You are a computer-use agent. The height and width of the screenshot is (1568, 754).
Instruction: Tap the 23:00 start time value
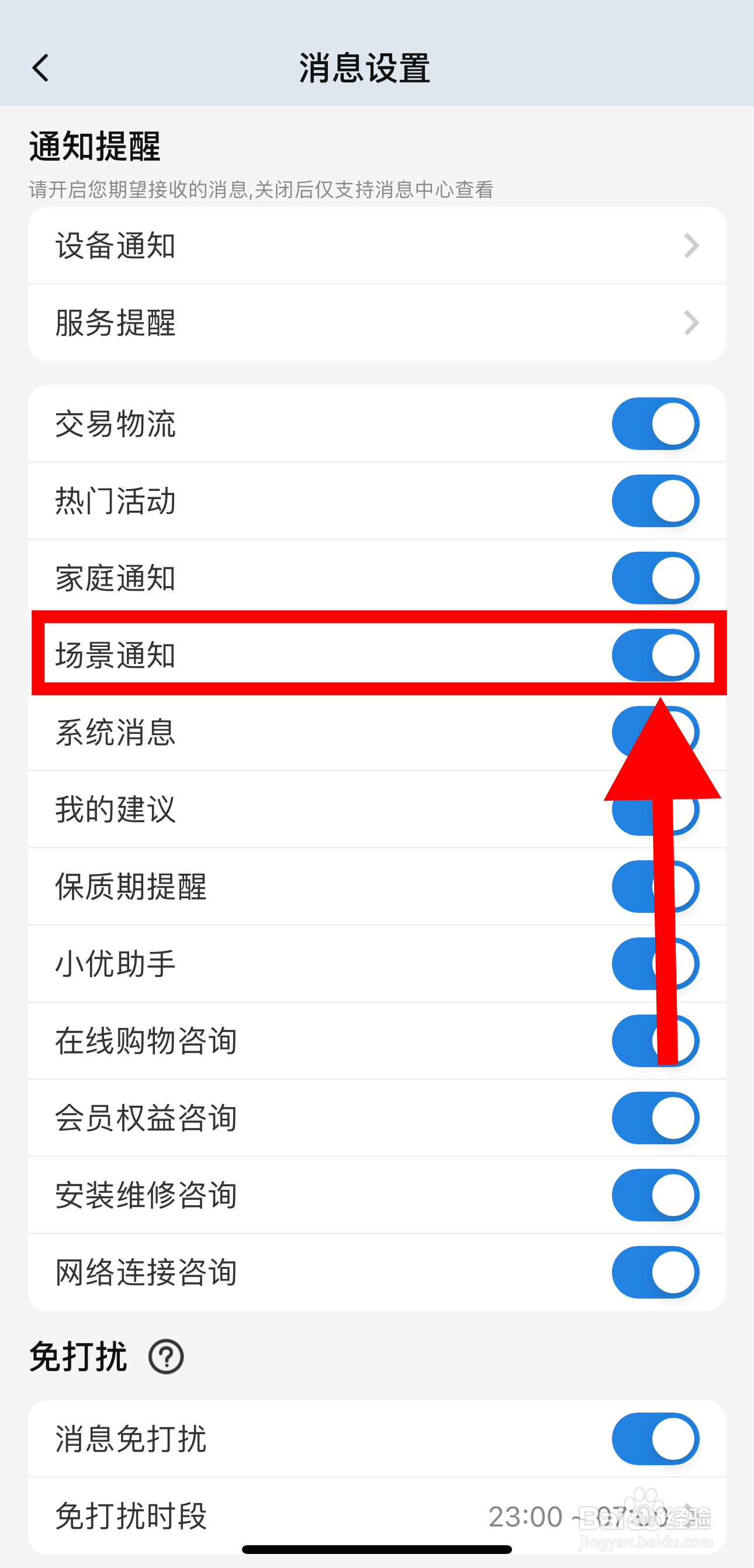(x=524, y=1515)
